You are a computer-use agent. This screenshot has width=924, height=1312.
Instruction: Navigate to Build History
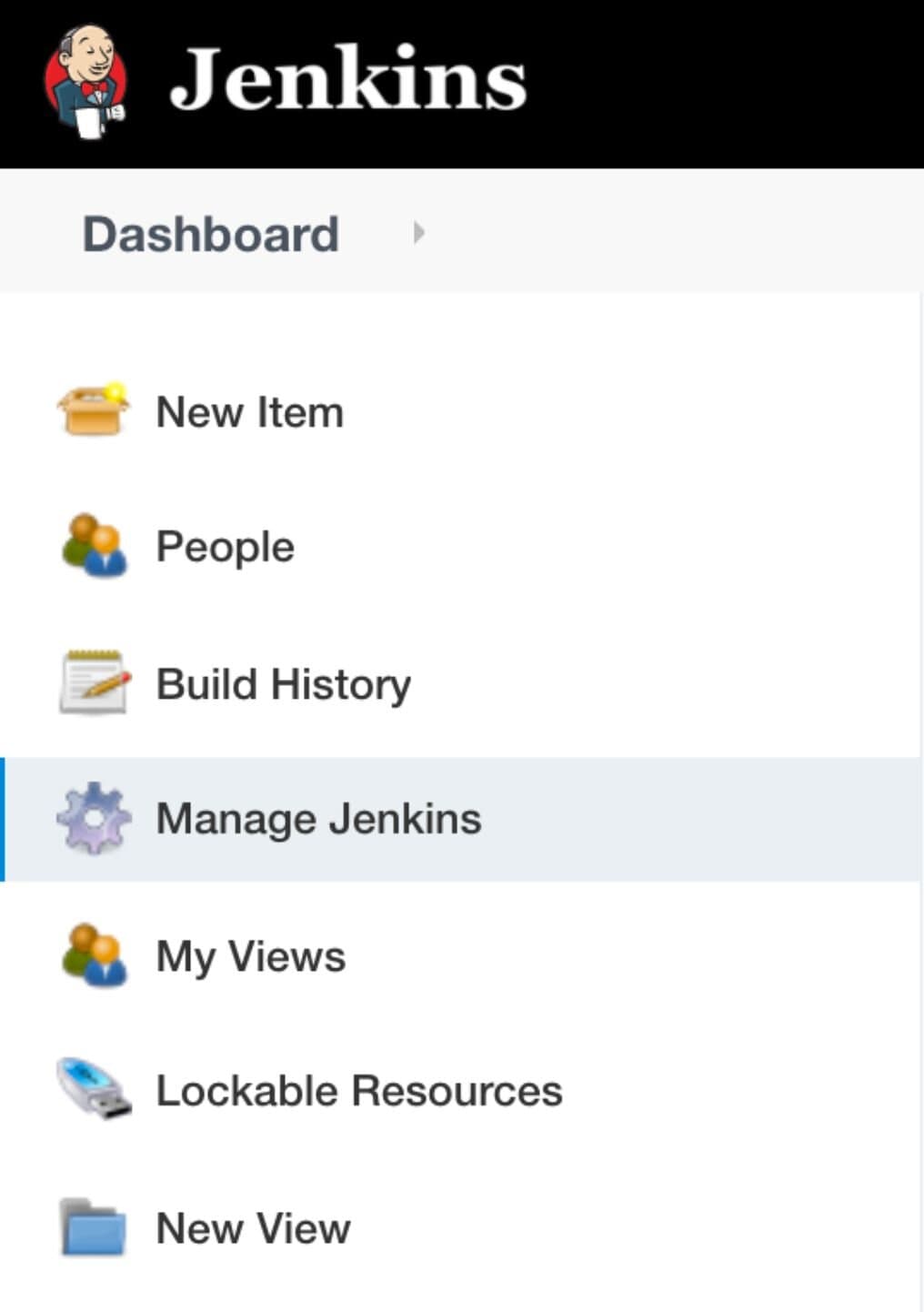click(x=283, y=683)
